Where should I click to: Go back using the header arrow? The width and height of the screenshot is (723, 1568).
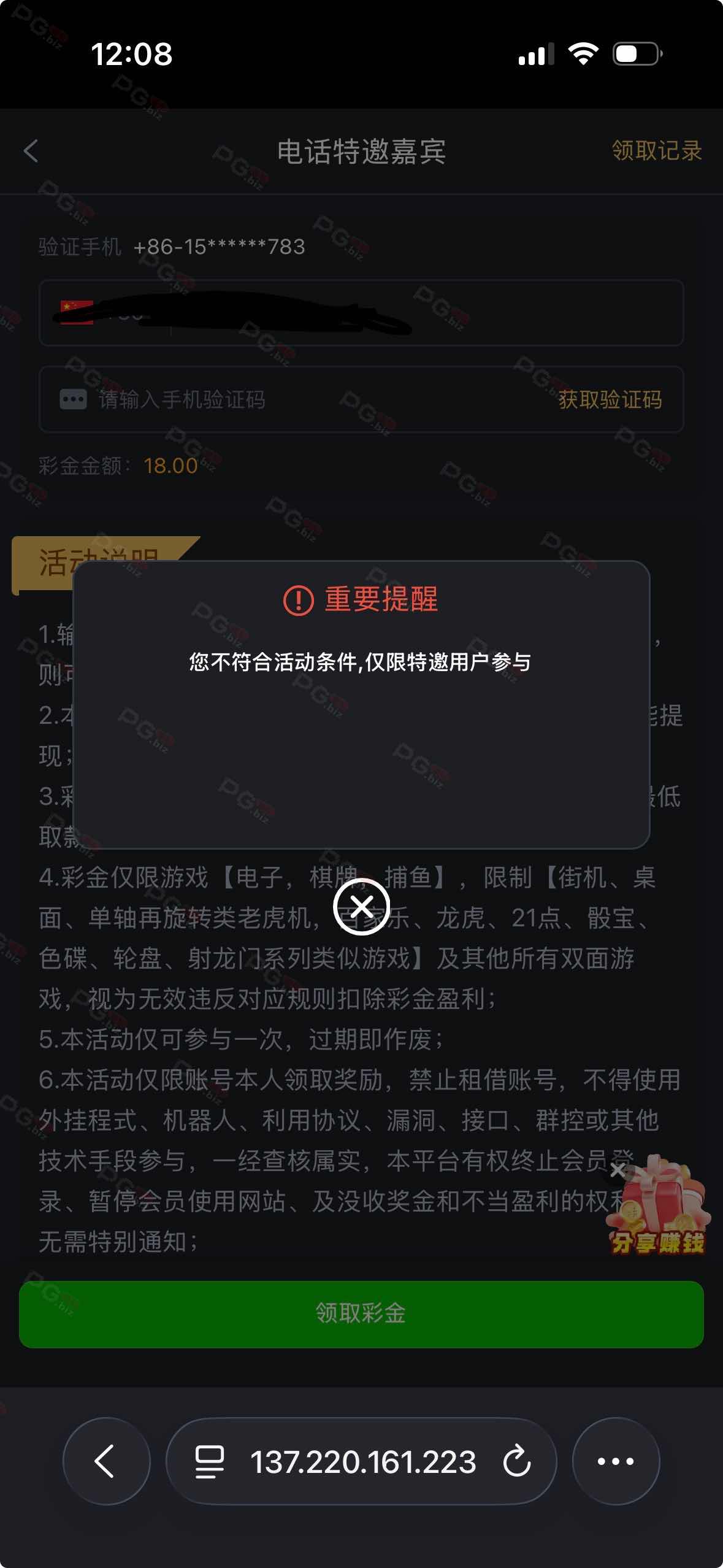tap(31, 151)
